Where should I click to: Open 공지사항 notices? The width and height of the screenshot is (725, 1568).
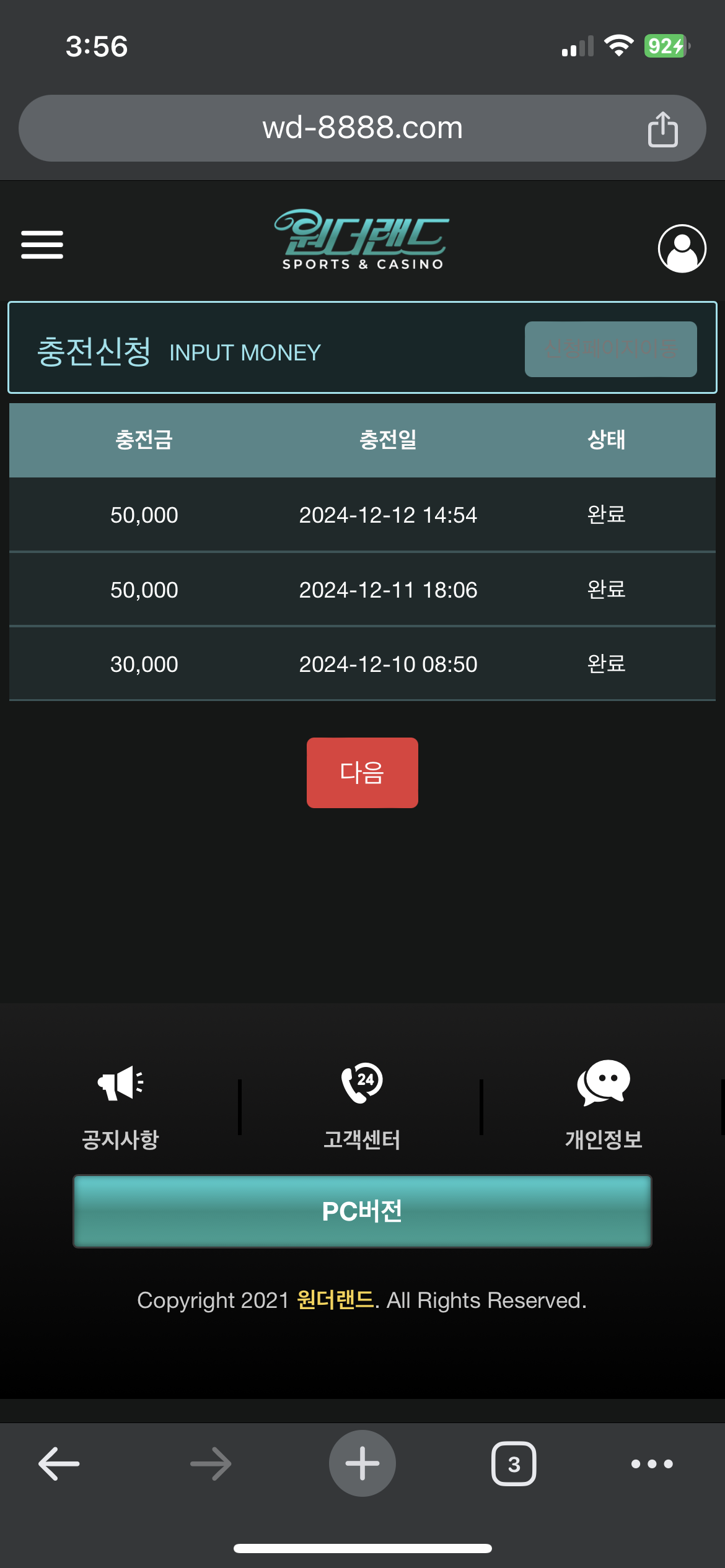point(121,1107)
